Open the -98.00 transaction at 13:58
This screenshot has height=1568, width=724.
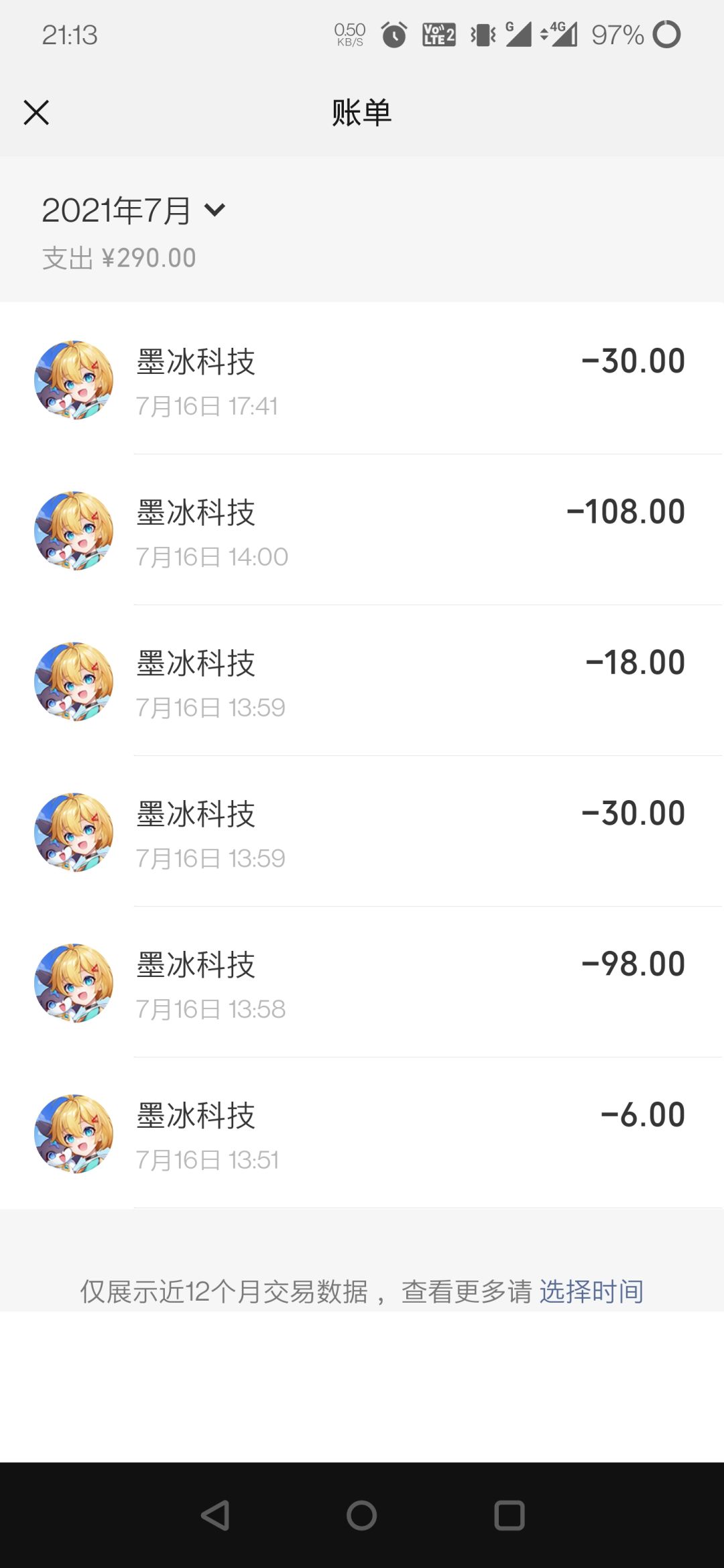362,982
